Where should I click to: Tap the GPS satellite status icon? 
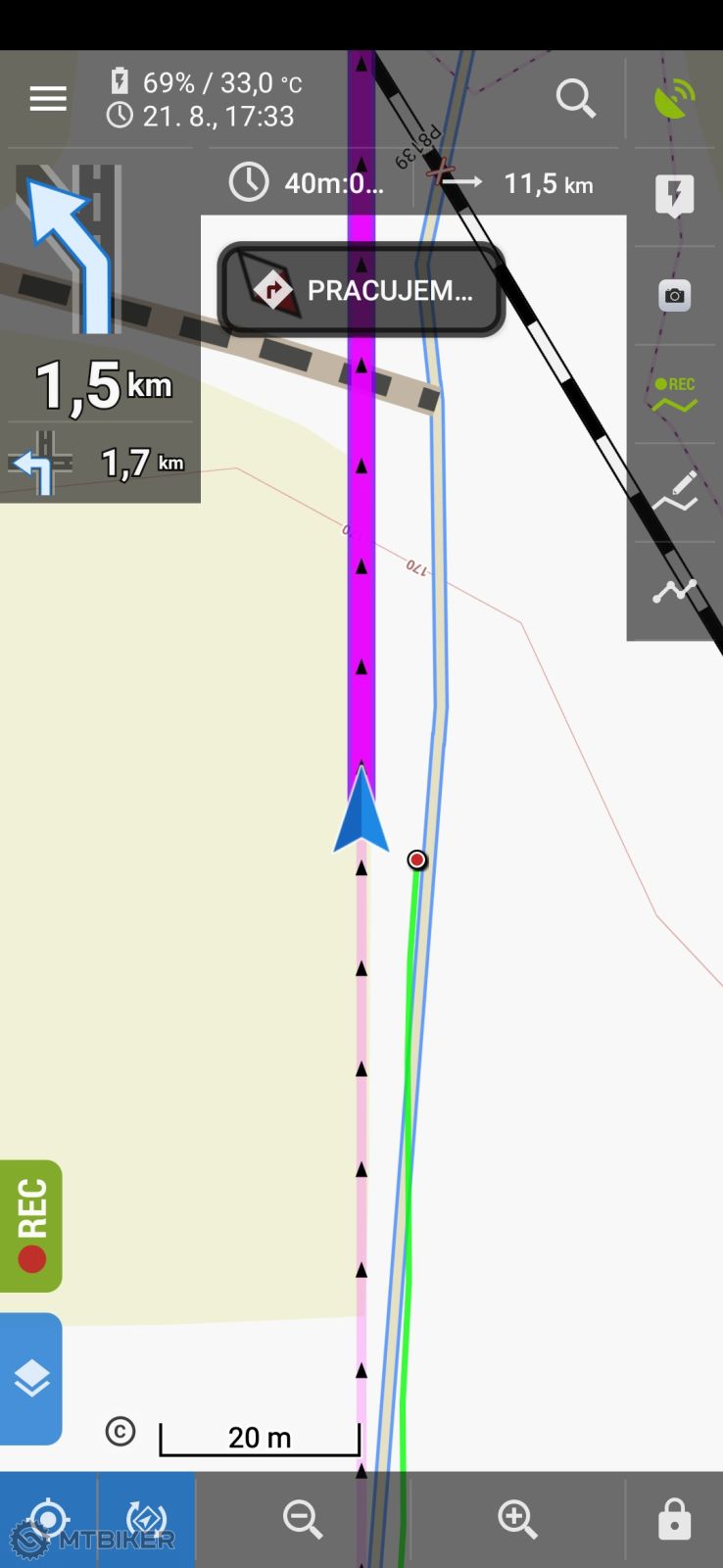tap(674, 96)
